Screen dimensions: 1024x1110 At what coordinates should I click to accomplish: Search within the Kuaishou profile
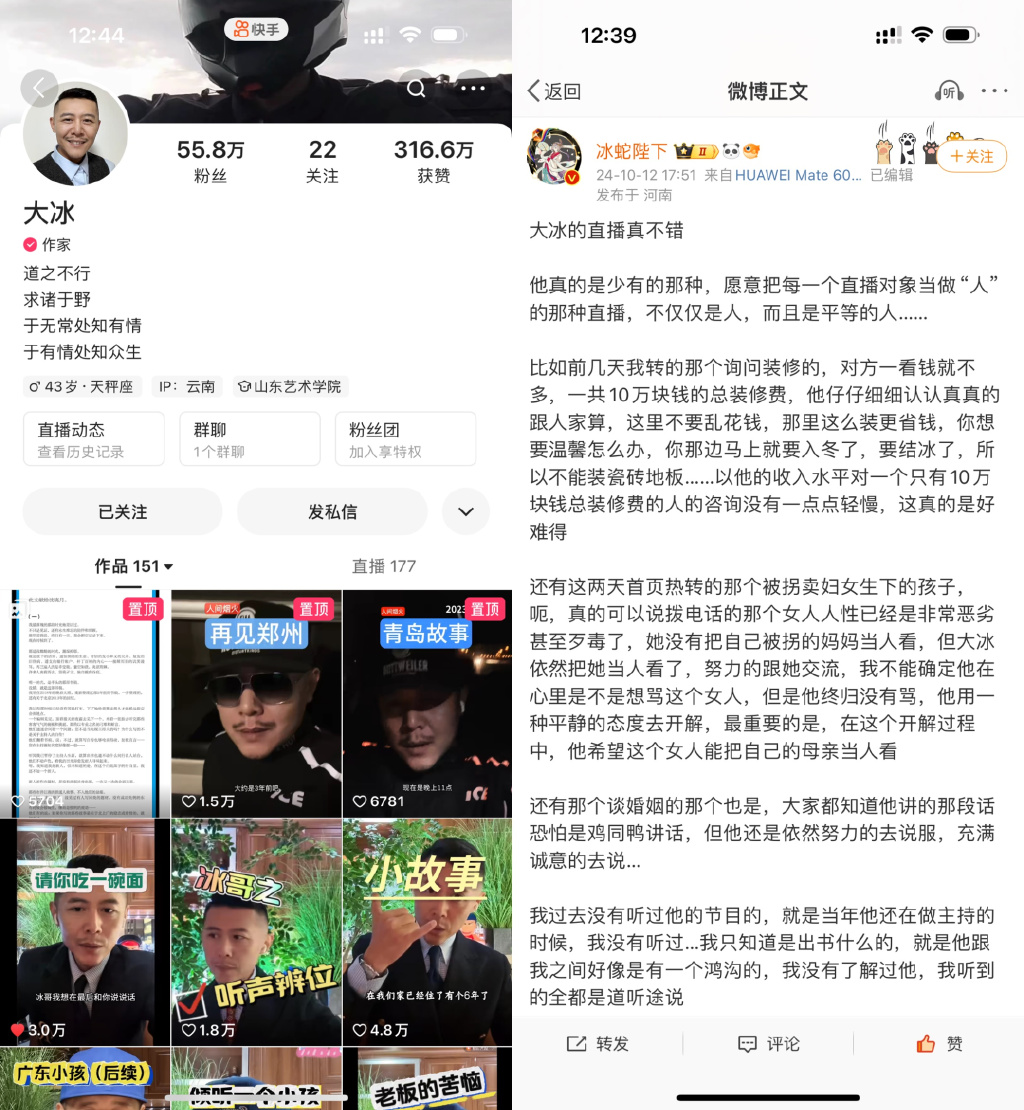tap(416, 88)
